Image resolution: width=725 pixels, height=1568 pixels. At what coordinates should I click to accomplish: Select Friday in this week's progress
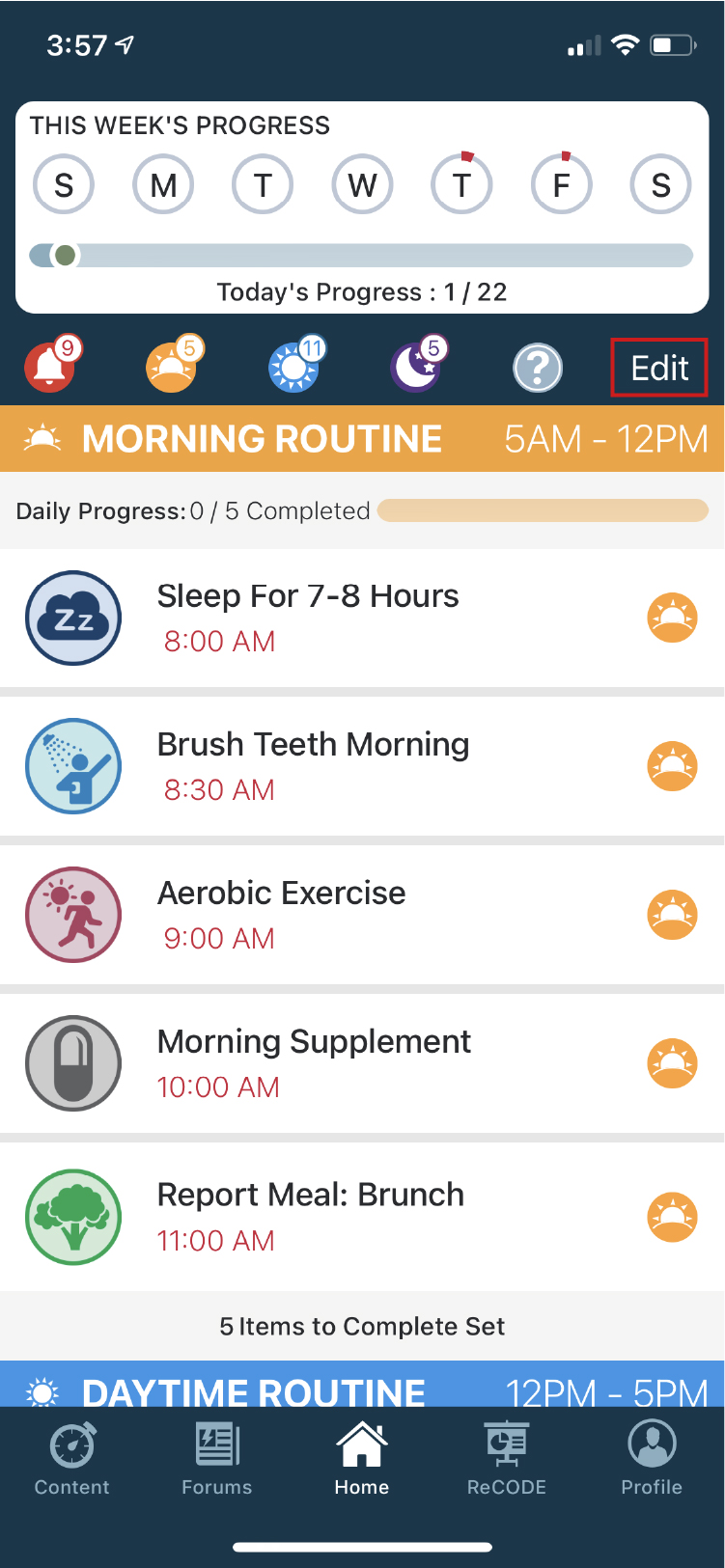[x=561, y=184]
